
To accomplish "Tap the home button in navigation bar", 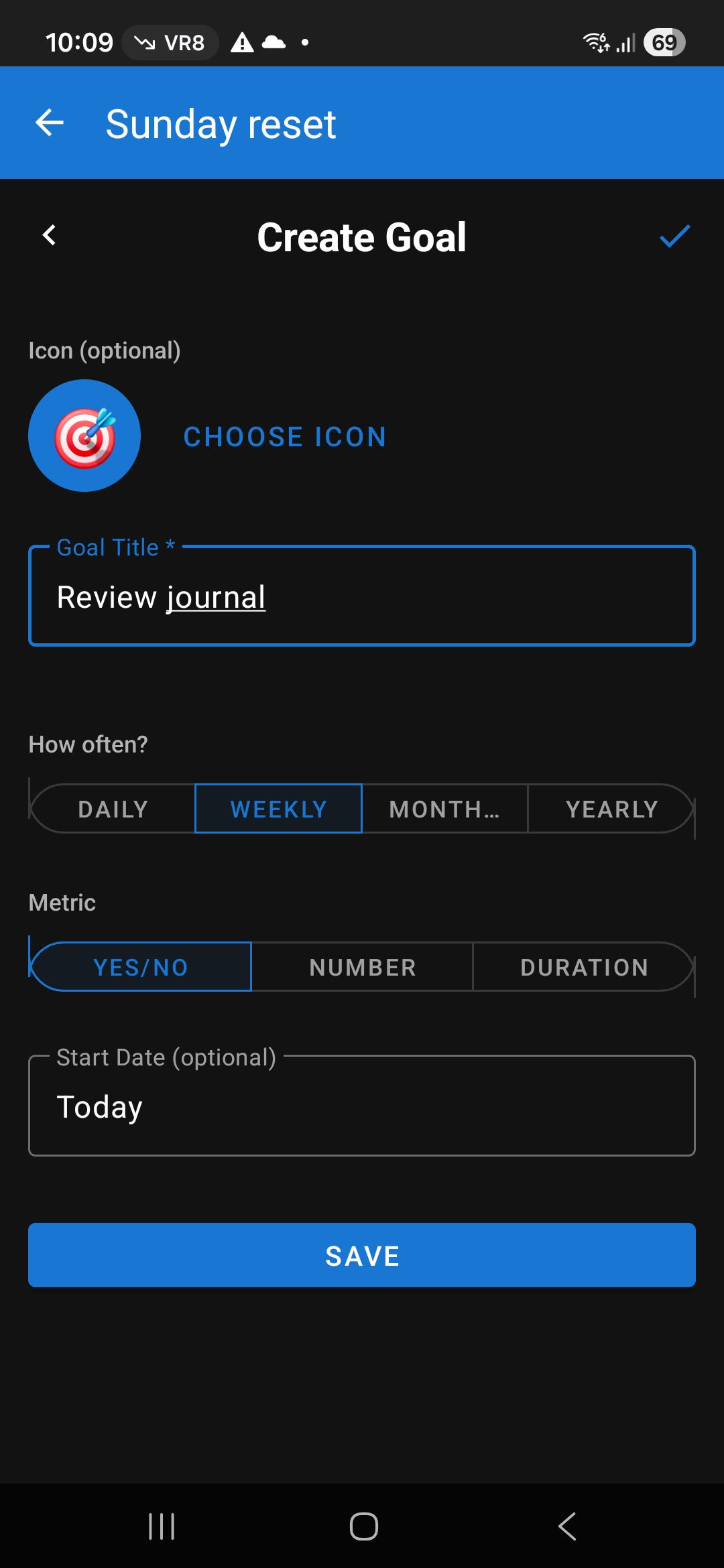I will (362, 1526).
